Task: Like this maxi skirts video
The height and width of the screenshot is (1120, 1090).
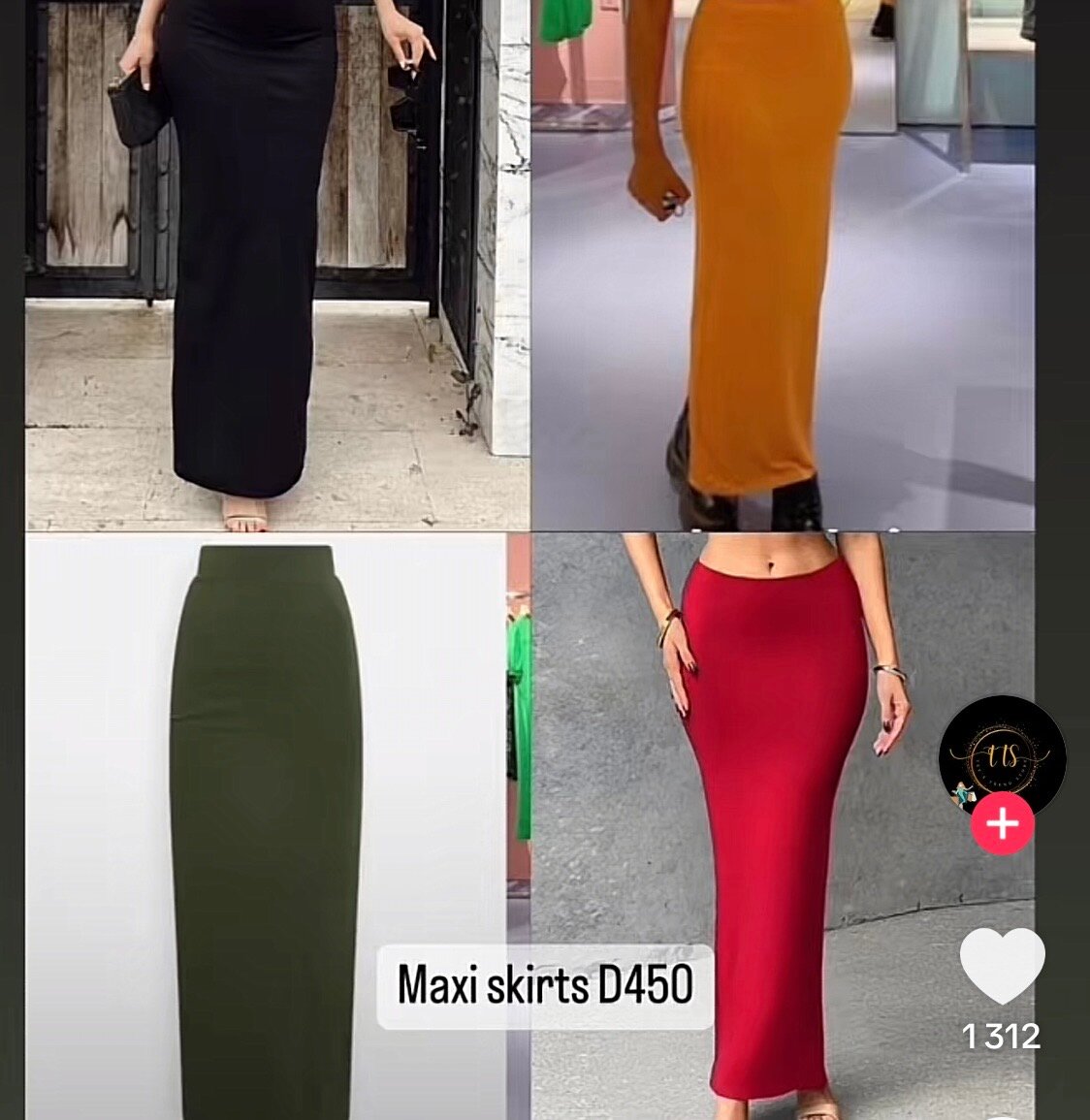Action: coord(1002,967)
